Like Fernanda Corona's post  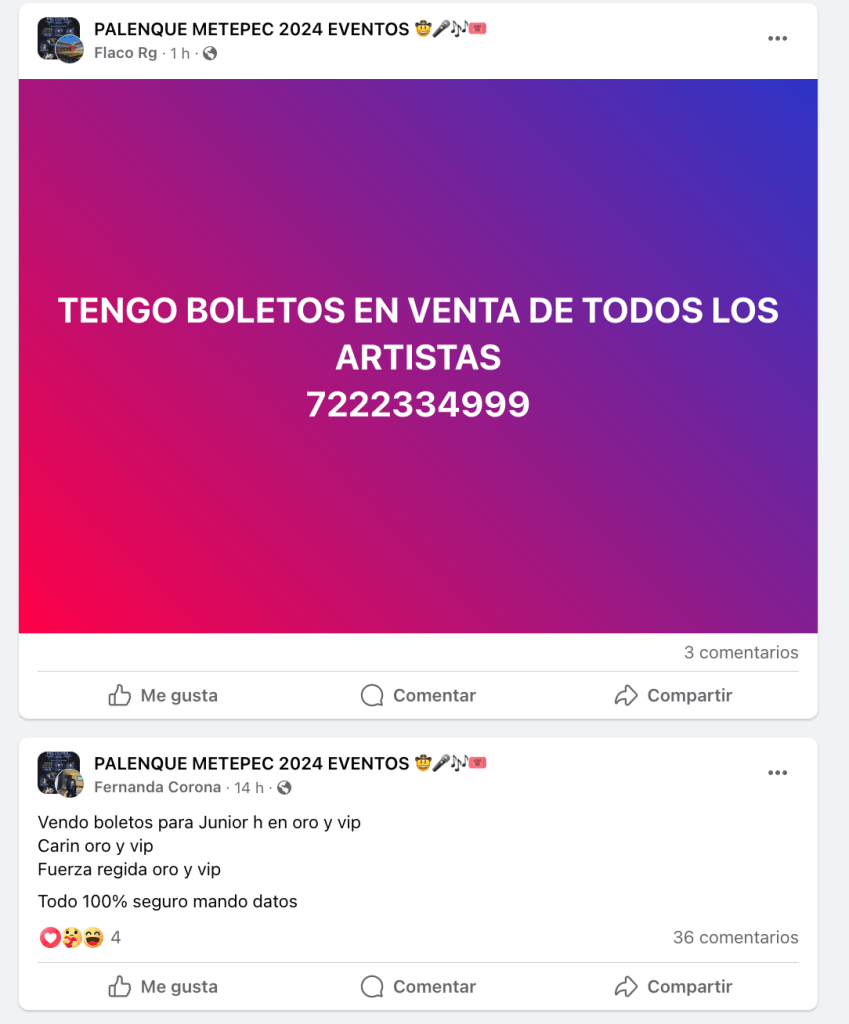[x=163, y=987]
